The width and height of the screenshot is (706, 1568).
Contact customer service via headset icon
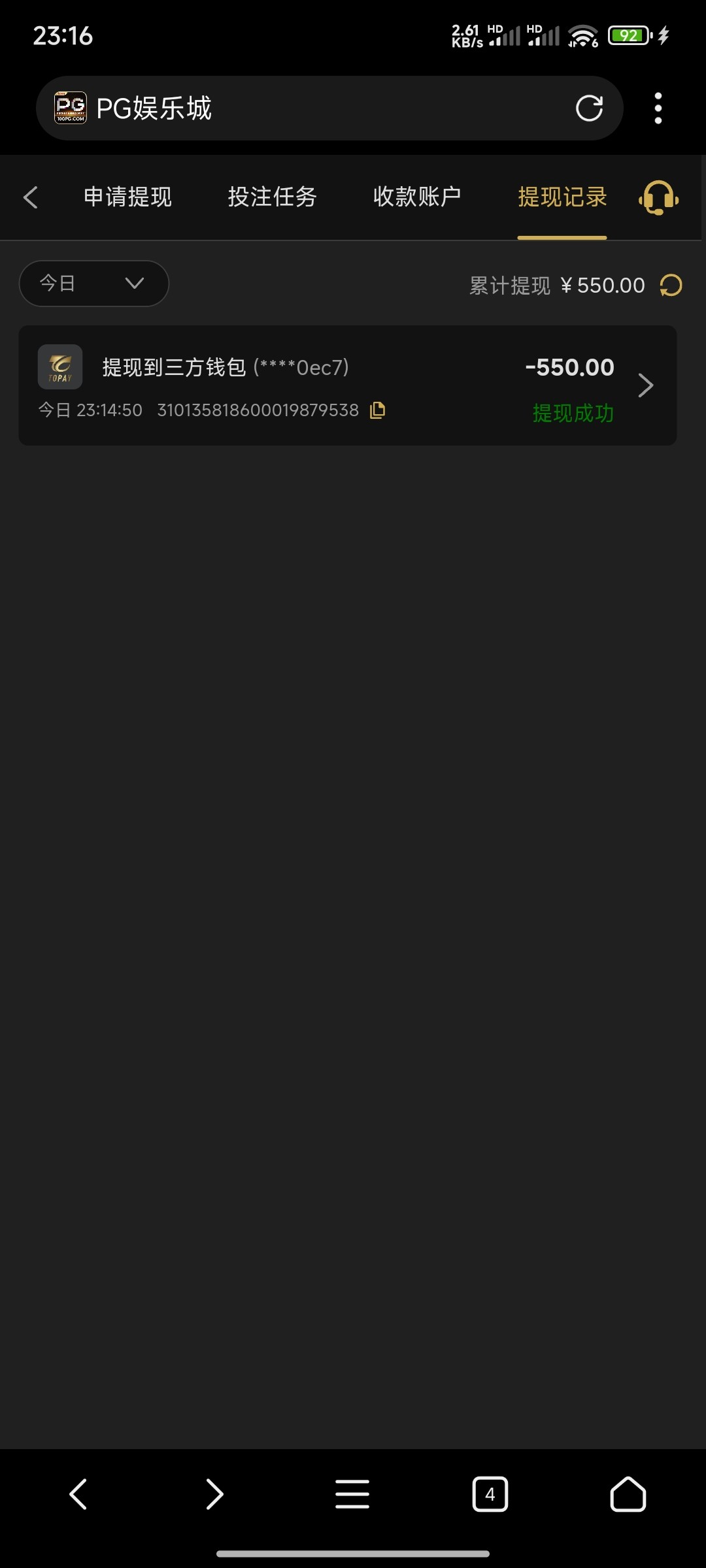658,197
